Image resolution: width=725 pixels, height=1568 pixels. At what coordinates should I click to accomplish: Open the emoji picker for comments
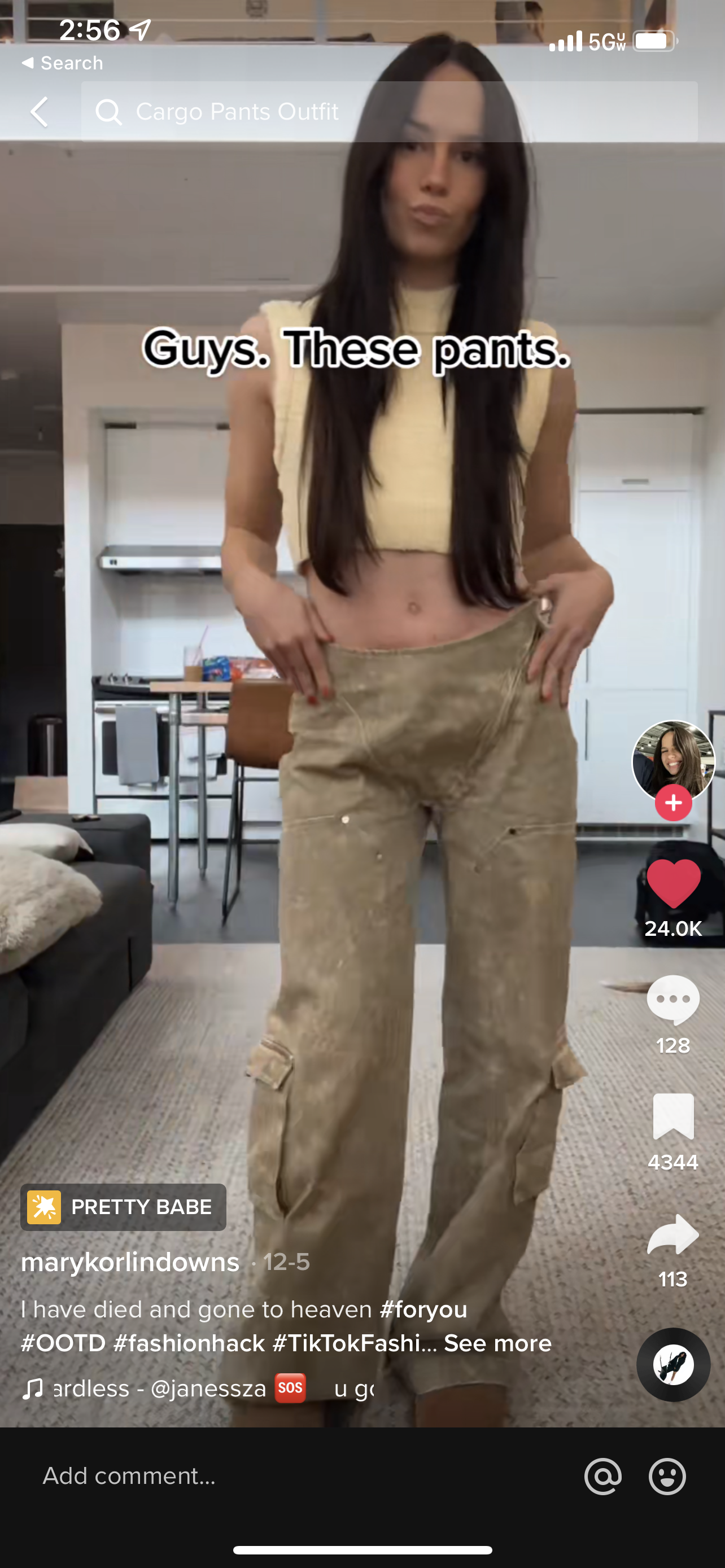[667, 1476]
